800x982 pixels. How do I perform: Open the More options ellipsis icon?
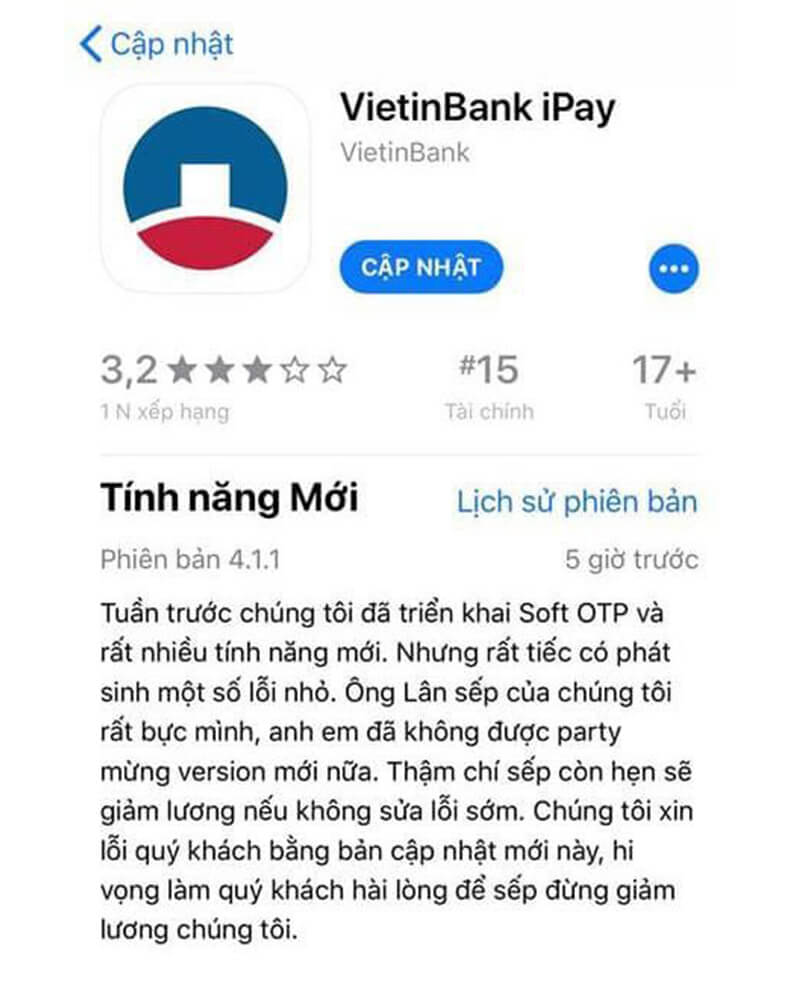671,267
